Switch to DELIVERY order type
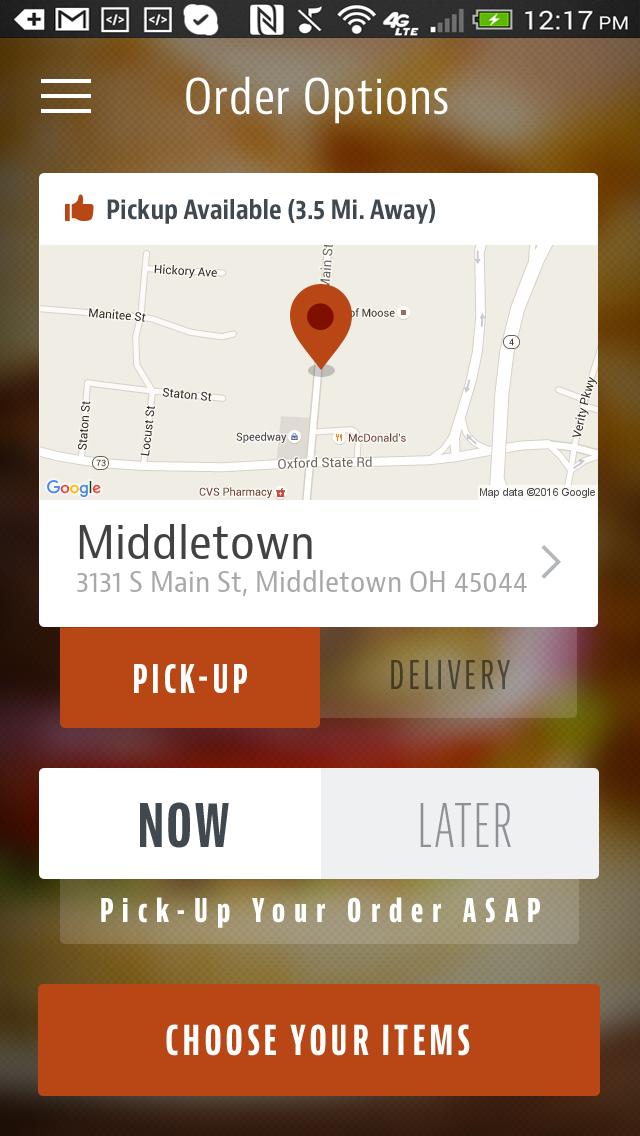Image resolution: width=640 pixels, height=1136 pixels. tap(449, 674)
